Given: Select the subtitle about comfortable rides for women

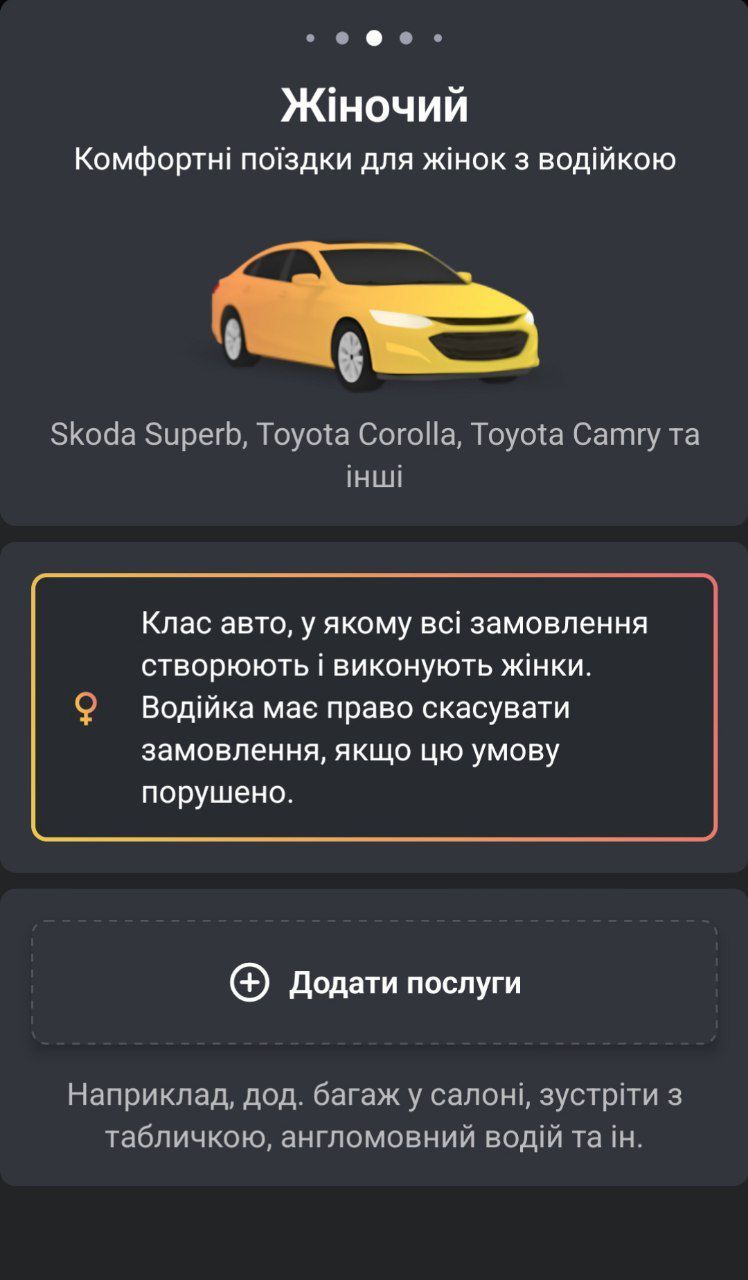Looking at the screenshot, I should 374,158.
